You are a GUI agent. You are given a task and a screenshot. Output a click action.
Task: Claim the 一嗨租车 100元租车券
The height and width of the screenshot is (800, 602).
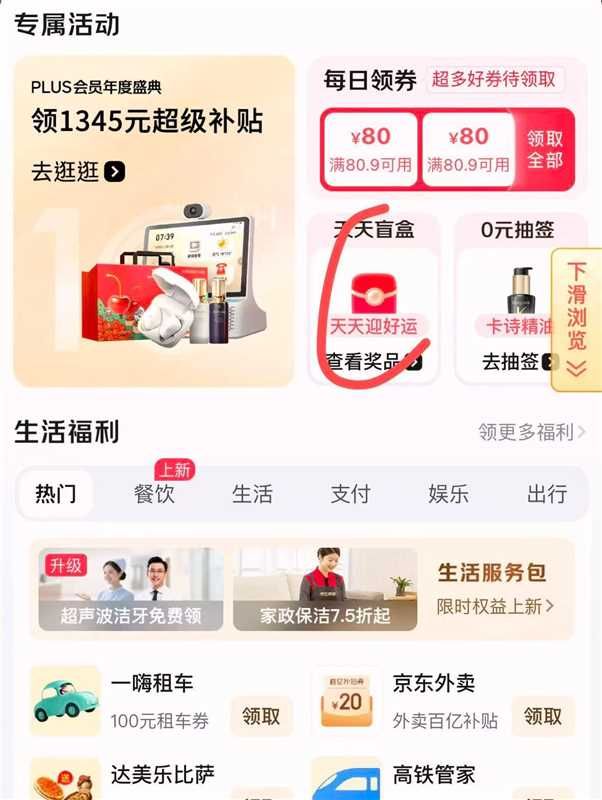tap(262, 716)
